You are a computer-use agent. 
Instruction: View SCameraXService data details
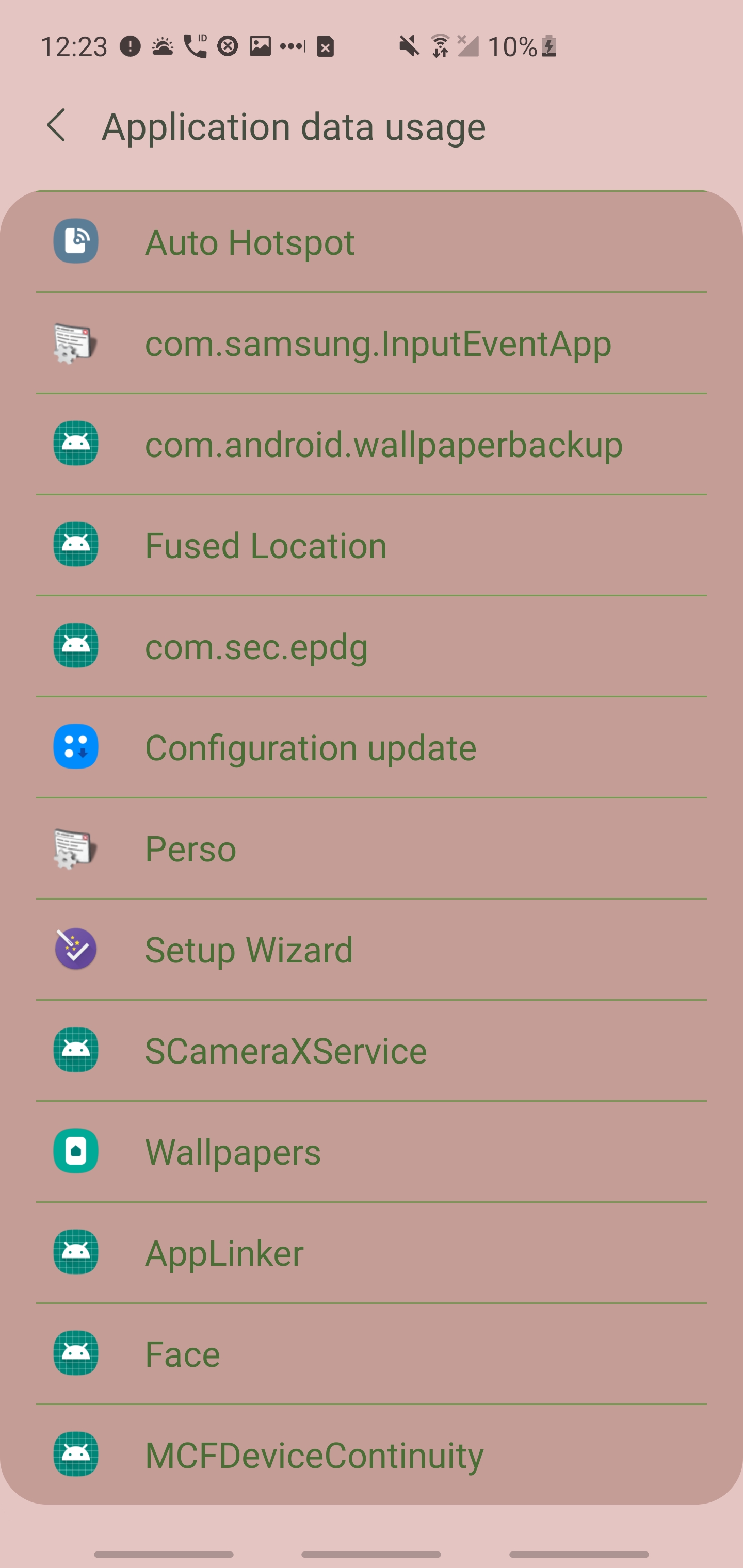tap(372, 1051)
